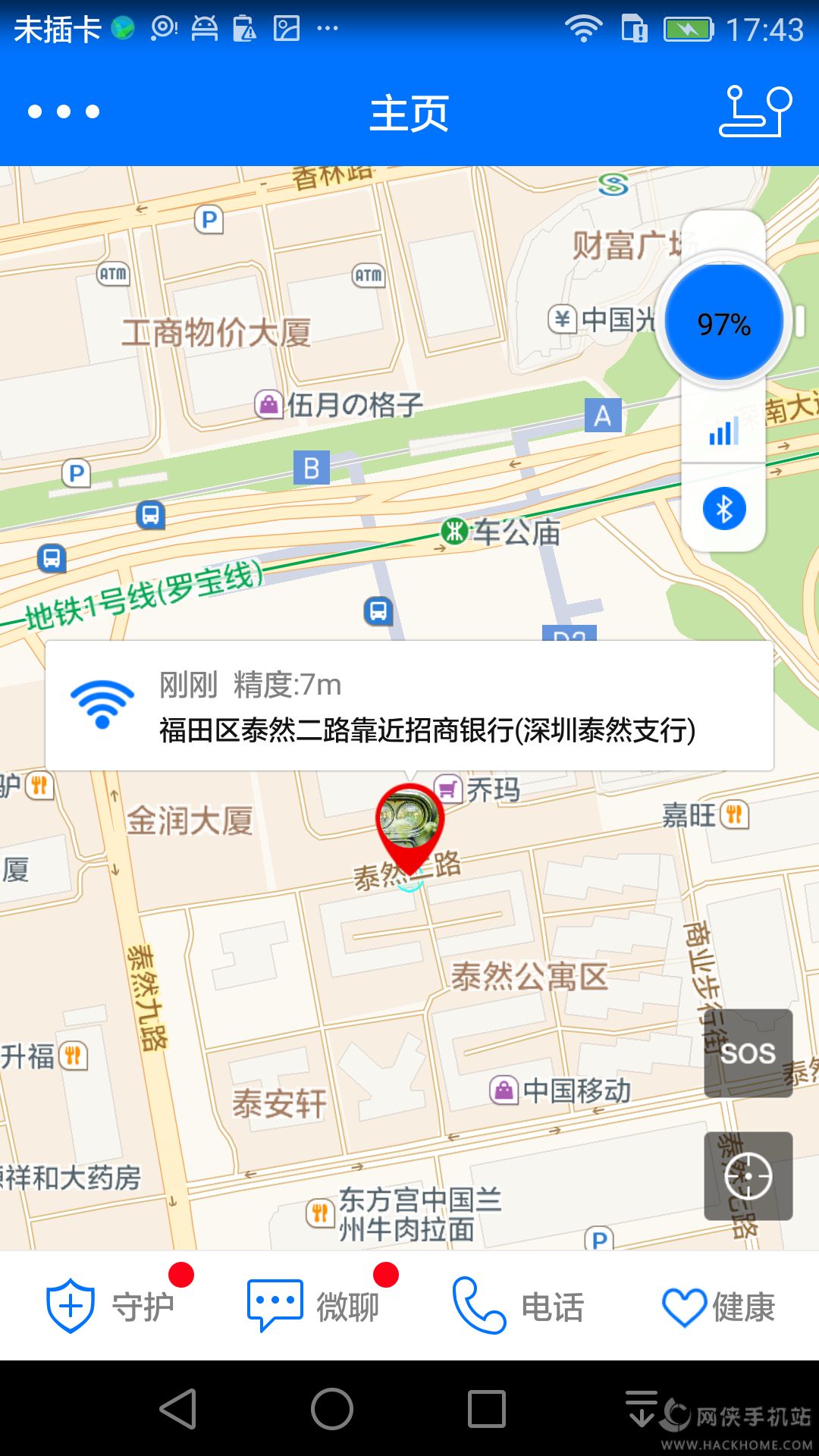Viewport: 819px width, 1456px height.
Task: Tap the system home button
Action: [x=332, y=1409]
